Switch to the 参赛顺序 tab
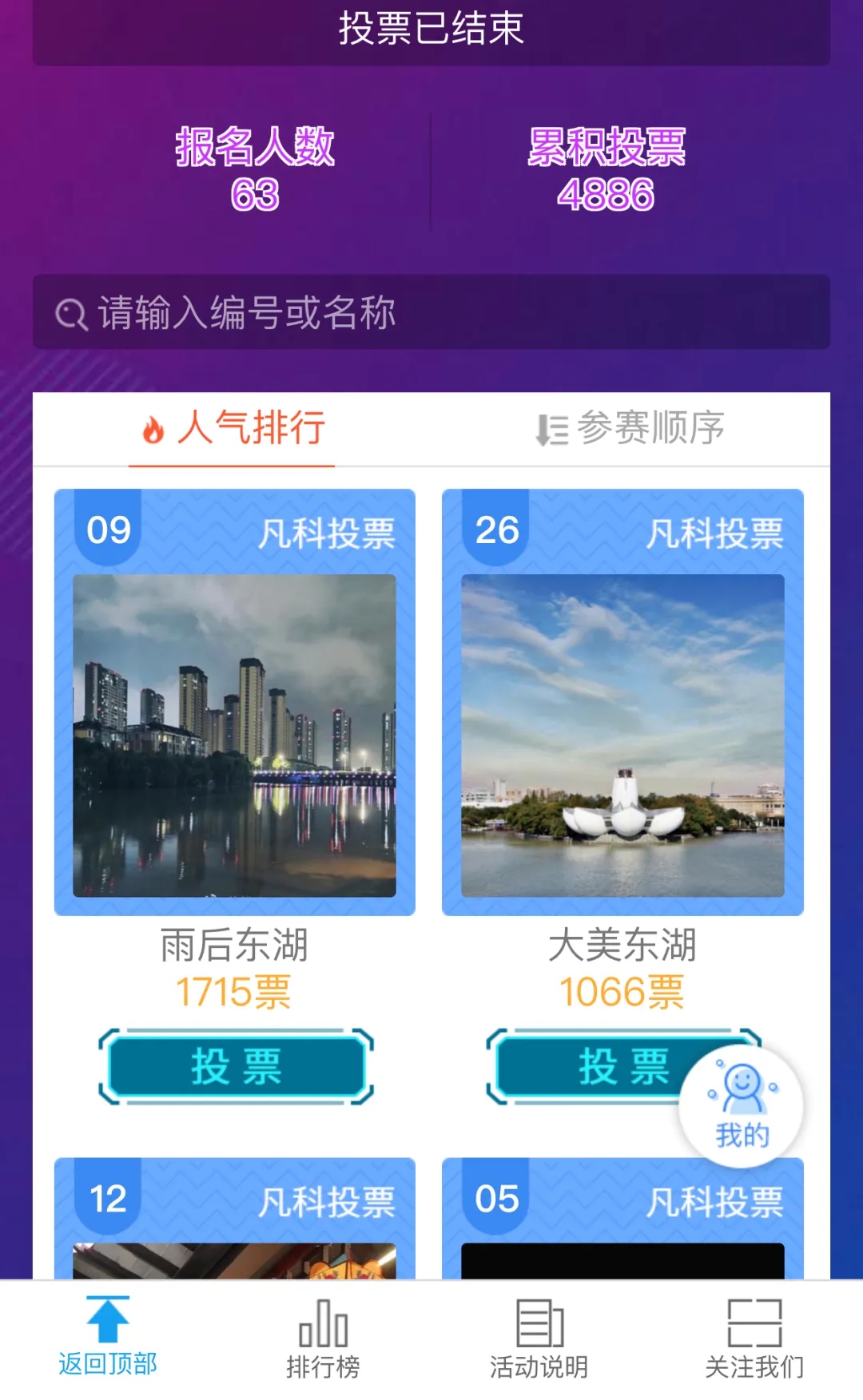The width and height of the screenshot is (863, 1400). (x=630, y=428)
